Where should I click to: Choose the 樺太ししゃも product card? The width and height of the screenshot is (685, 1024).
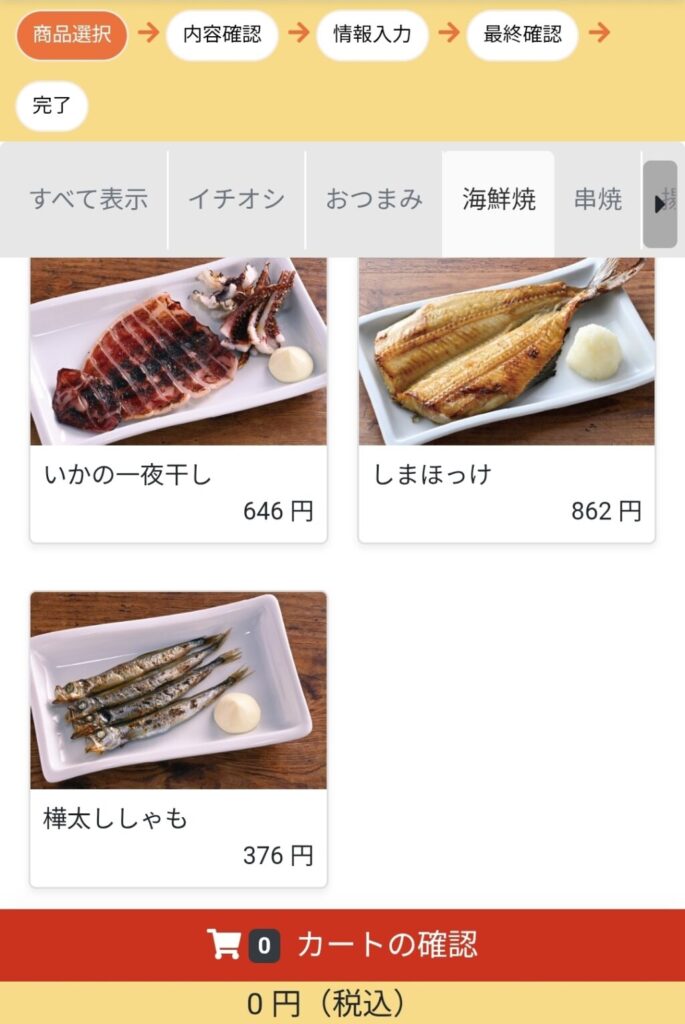(x=178, y=738)
